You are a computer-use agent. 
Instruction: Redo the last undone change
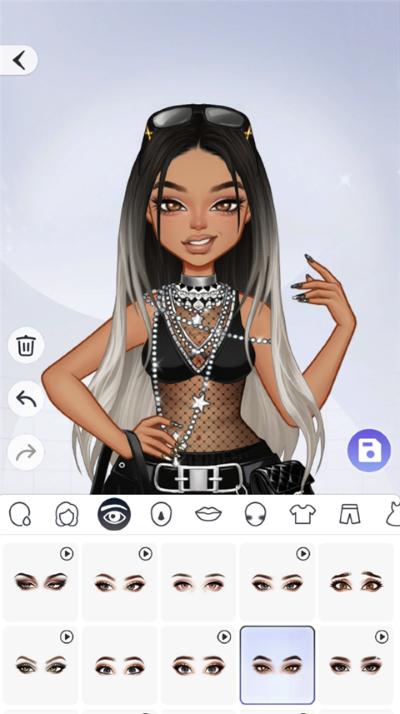click(x=26, y=452)
